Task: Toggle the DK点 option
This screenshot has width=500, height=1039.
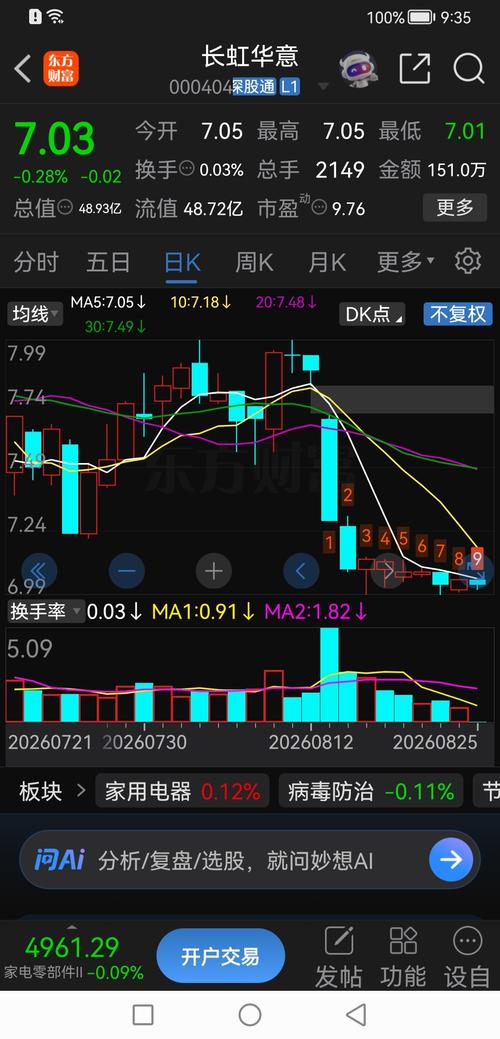Action: tap(372, 313)
